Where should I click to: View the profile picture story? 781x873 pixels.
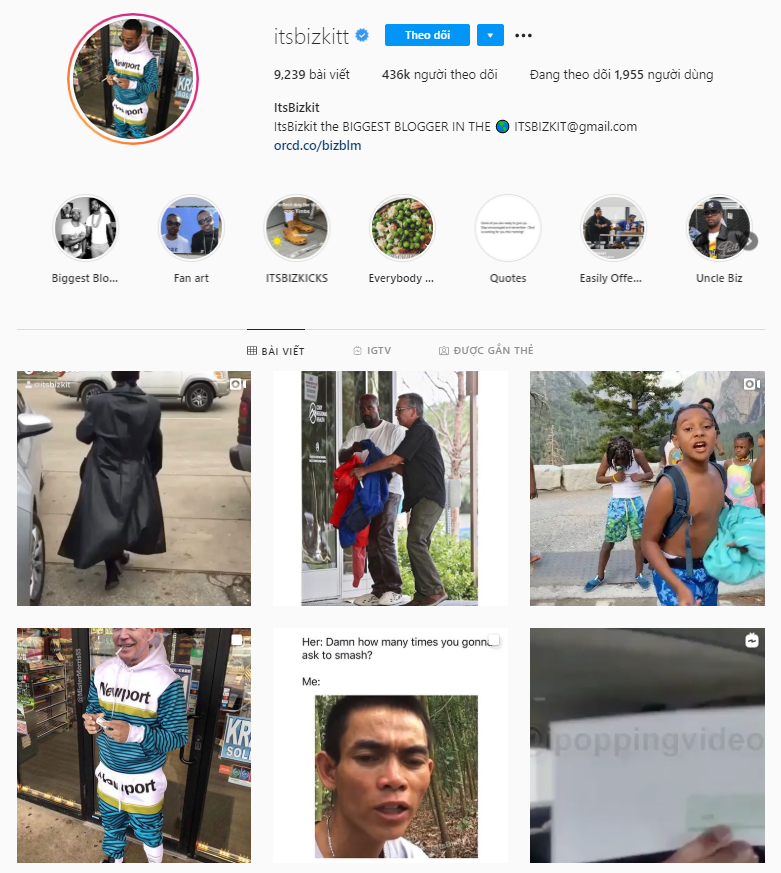(133, 79)
